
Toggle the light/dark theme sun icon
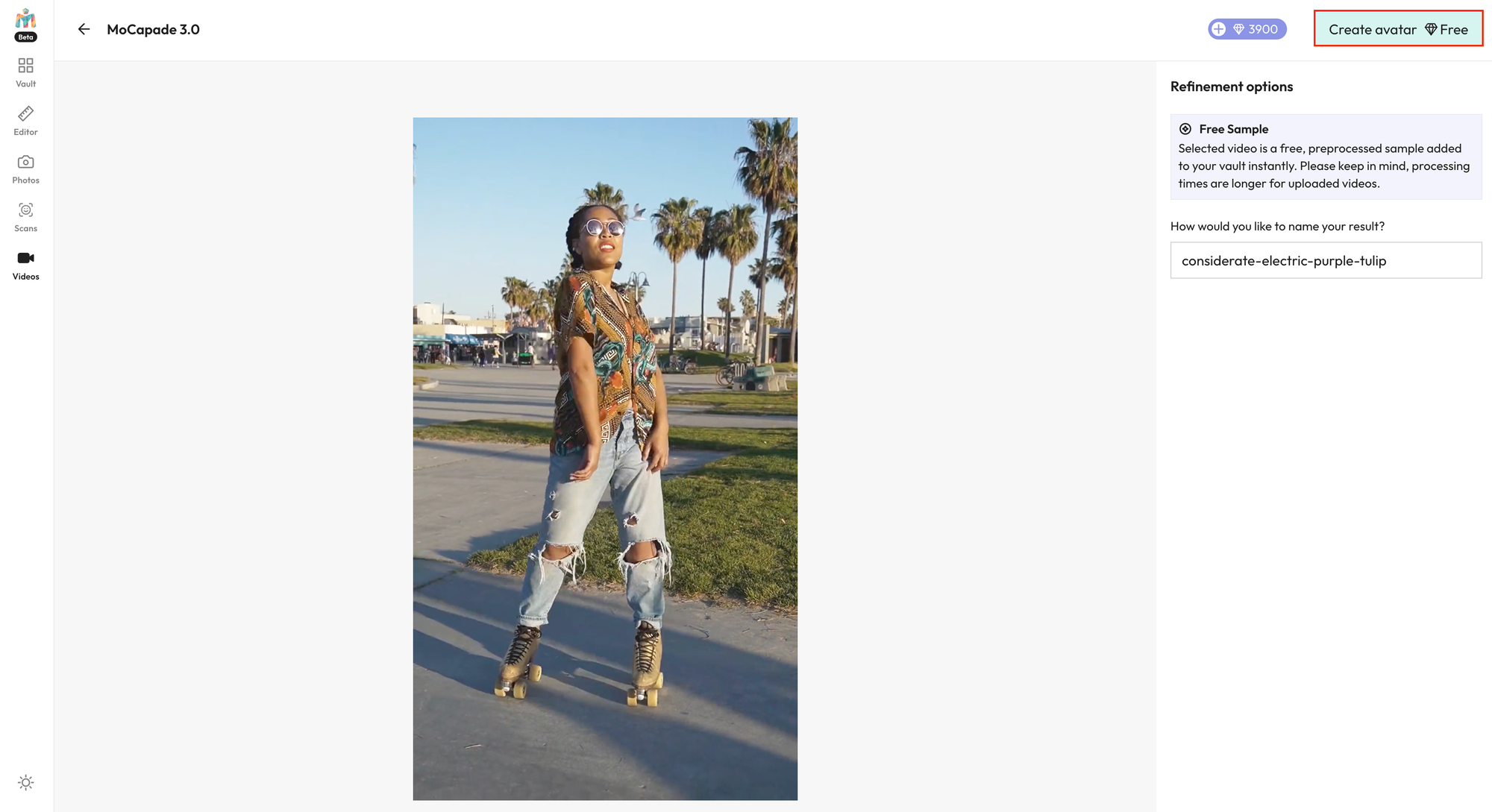point(25,782)
